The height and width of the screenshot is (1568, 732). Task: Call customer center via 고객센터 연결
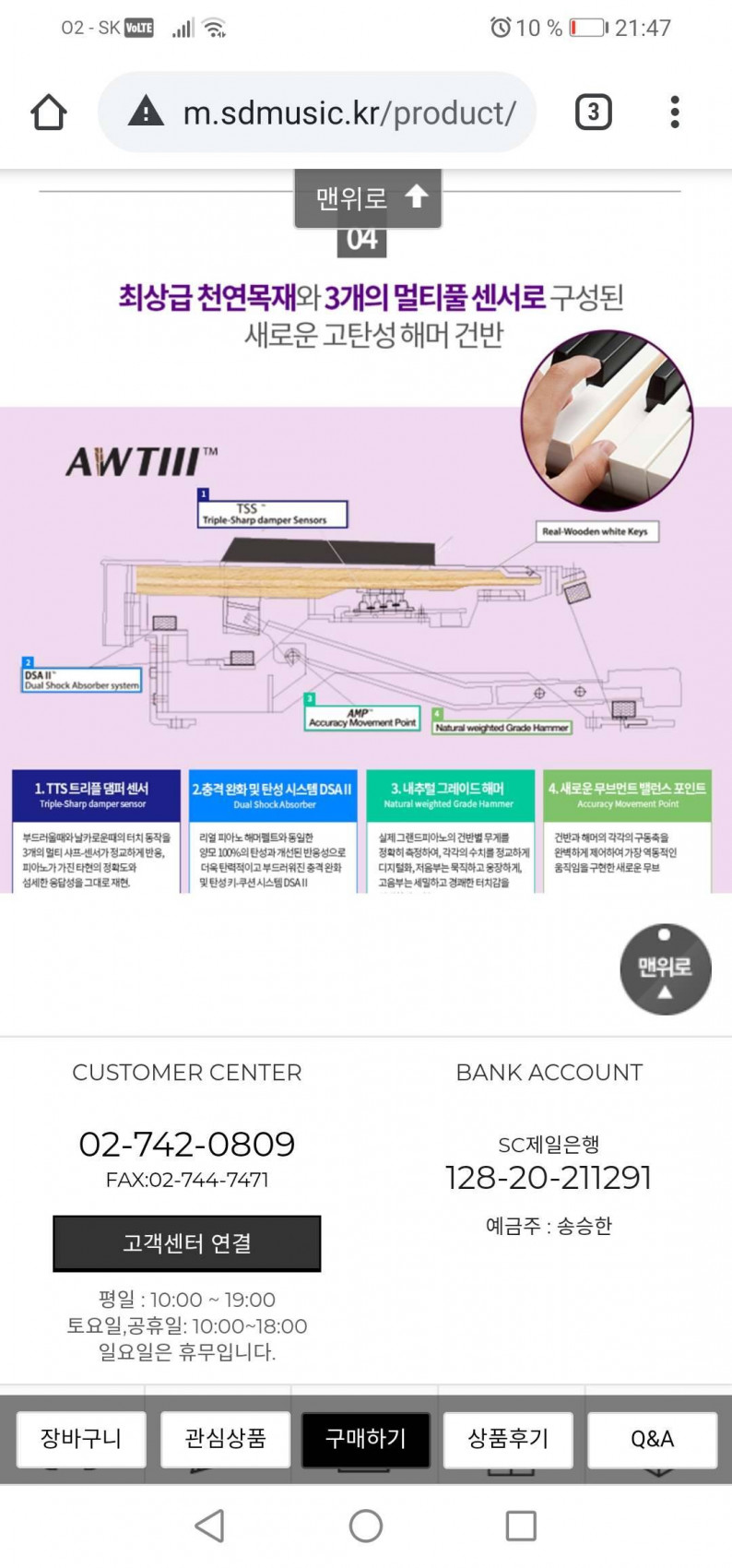point(187,1243)
